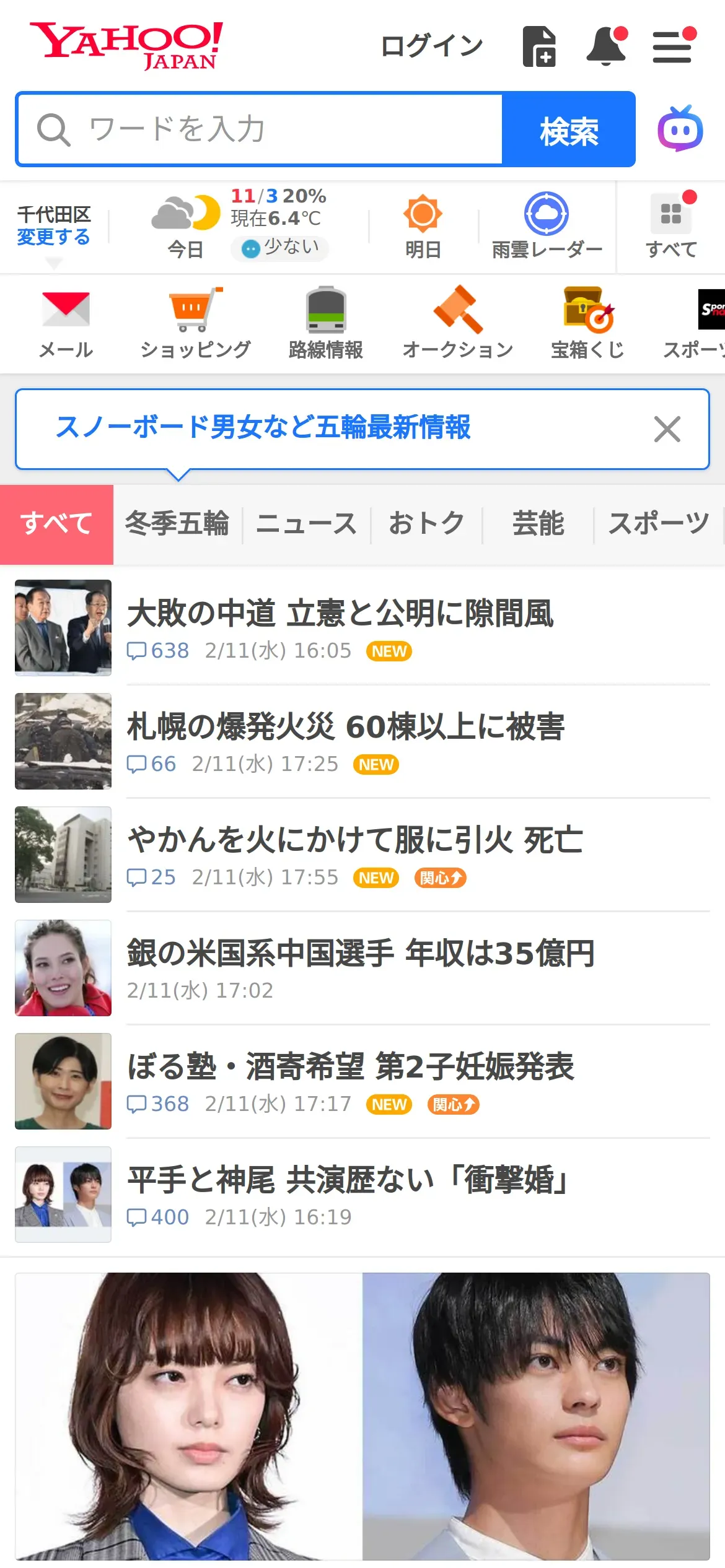This screenshot has width=725, height=1568.
Task: Open the notifications bell
Action: tap(606, 46)
